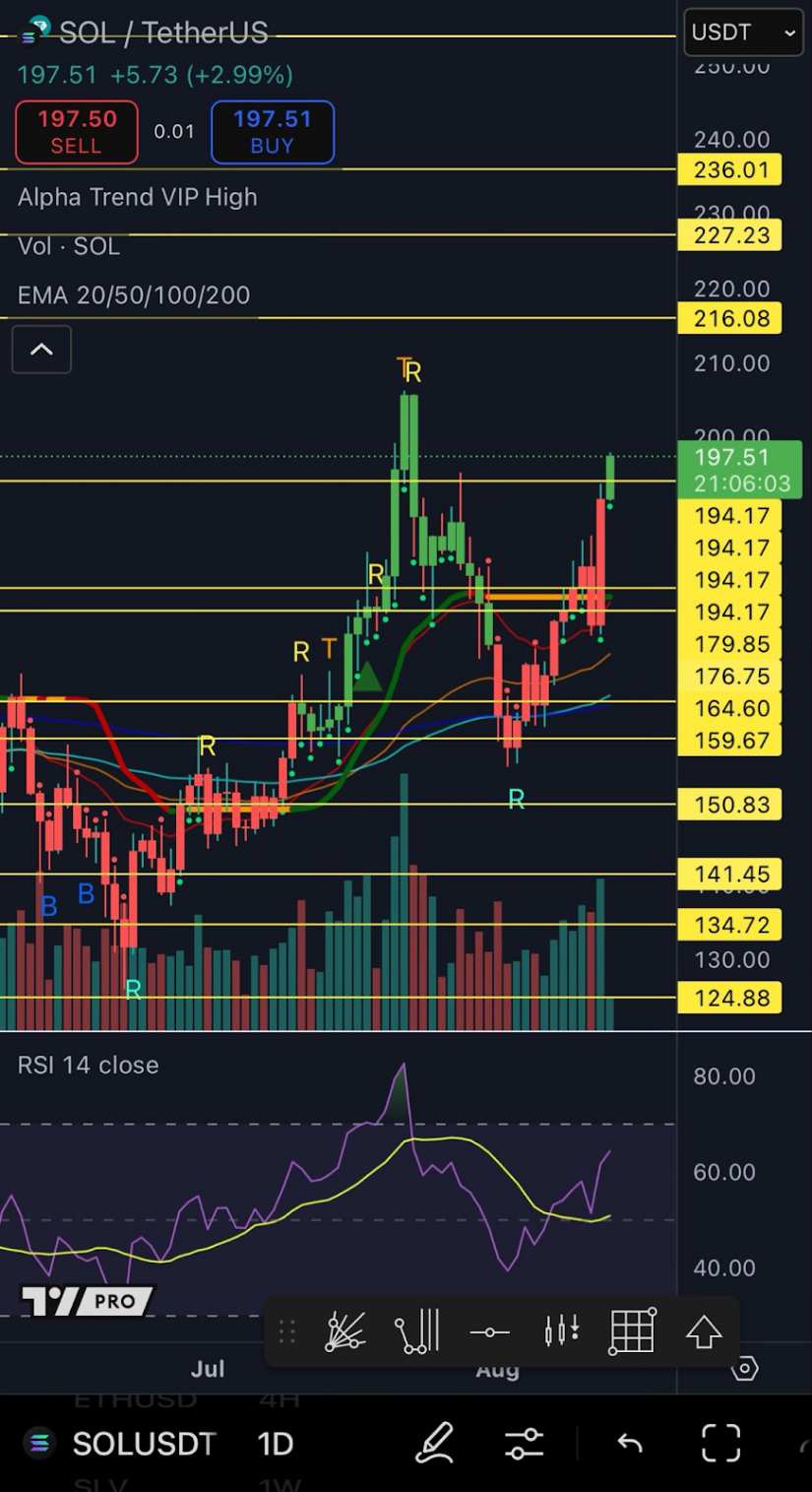Viewport: 812px width, 1492px height.
Task: Open the USDT currency dropdown
Action: click(742, 32)
